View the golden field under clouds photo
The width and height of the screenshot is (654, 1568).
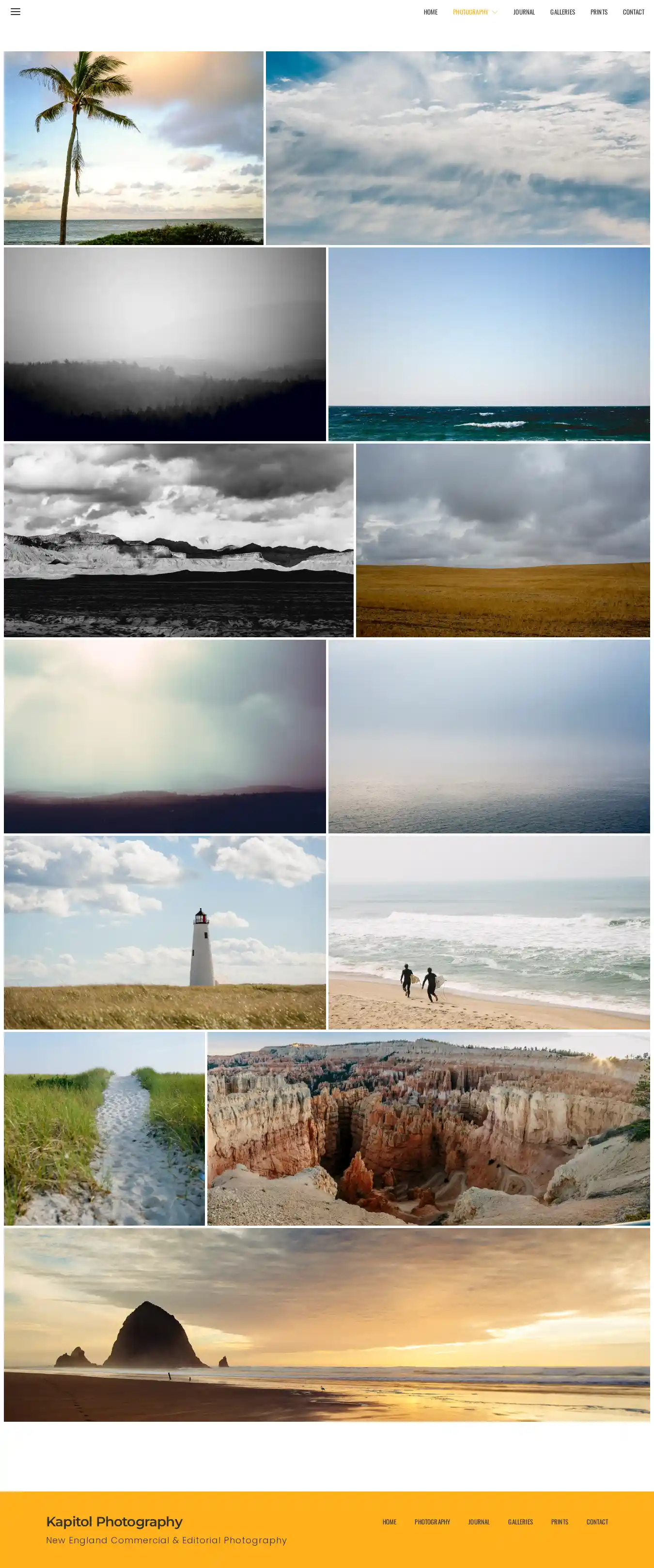(502, 540)
